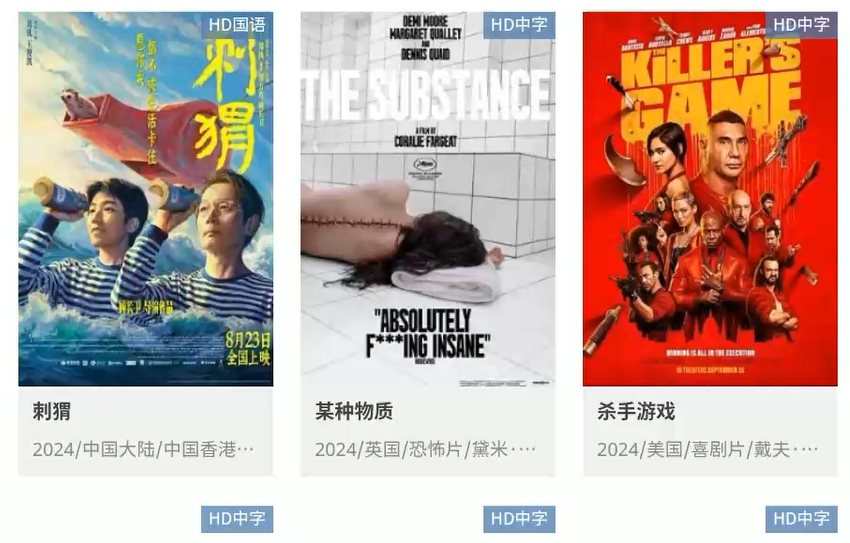Open the movie card for 某种物质

(x=427, y=200)
